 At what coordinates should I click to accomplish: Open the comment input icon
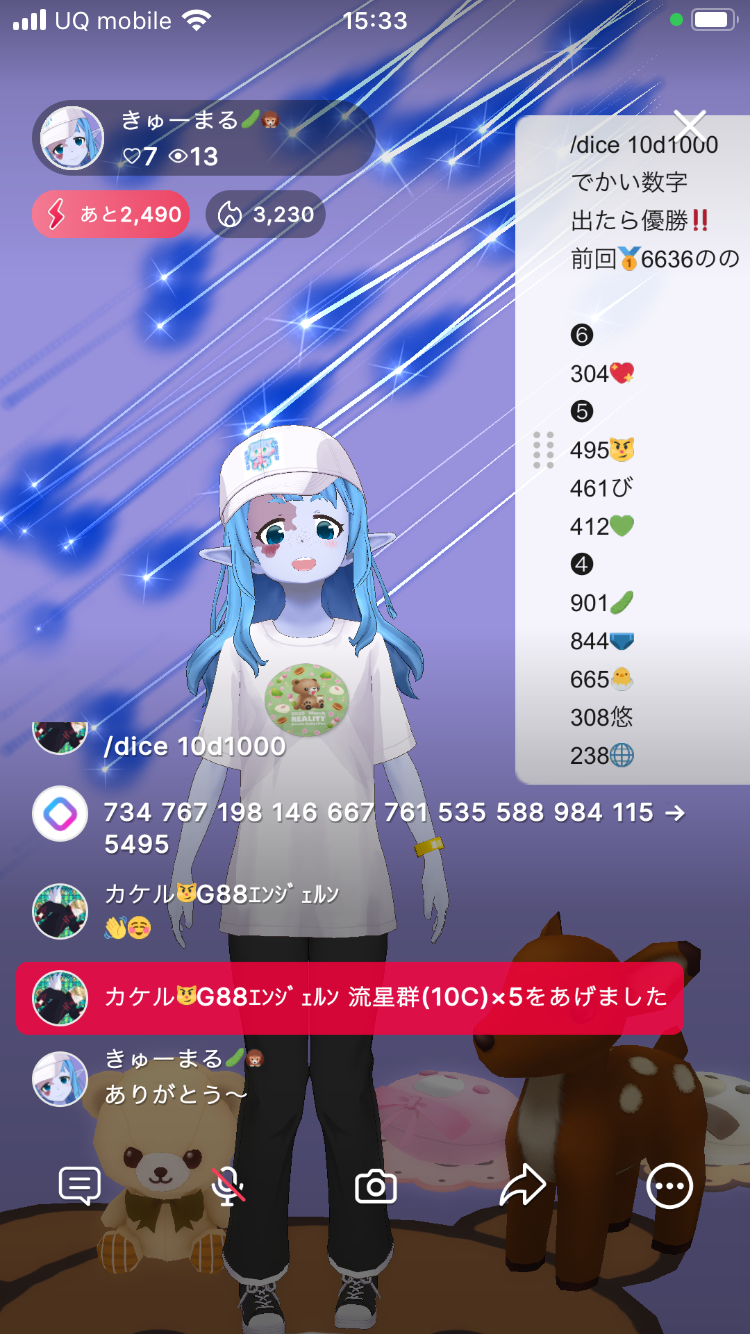[x=80, y=1186]
